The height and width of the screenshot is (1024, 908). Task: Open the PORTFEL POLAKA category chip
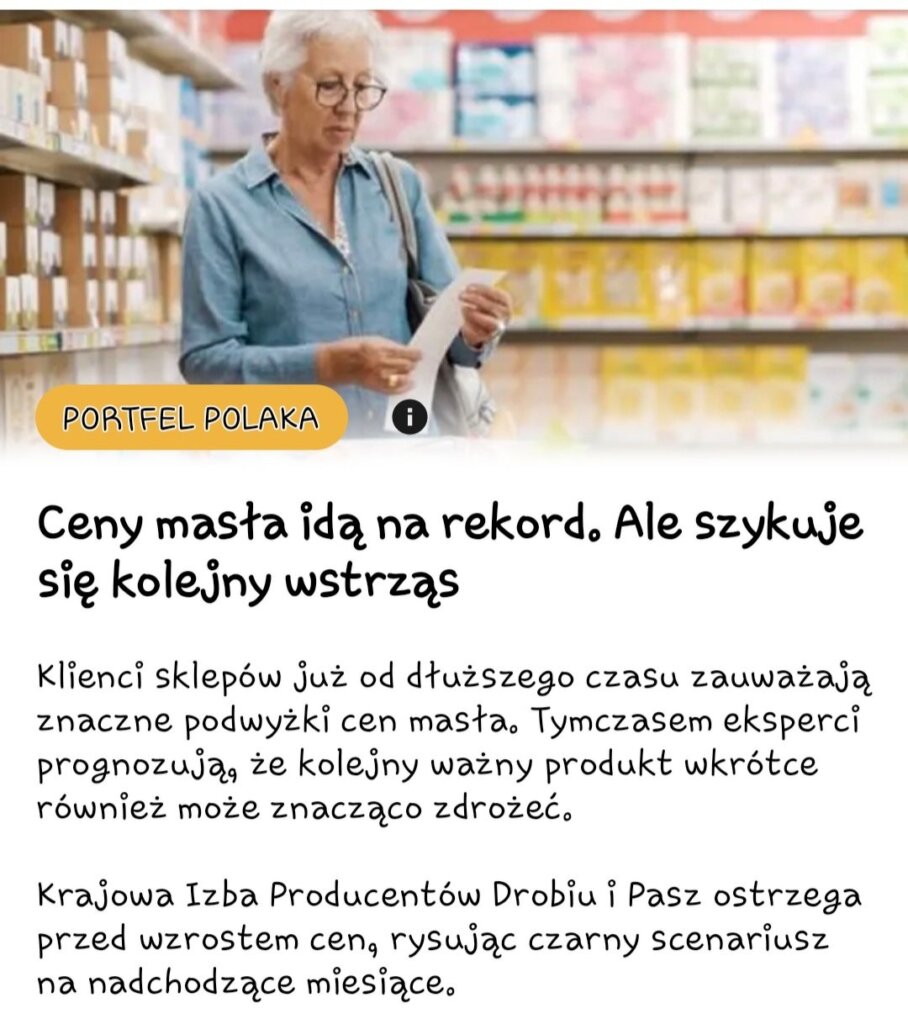pyautogui.click(x=191, y=417)
